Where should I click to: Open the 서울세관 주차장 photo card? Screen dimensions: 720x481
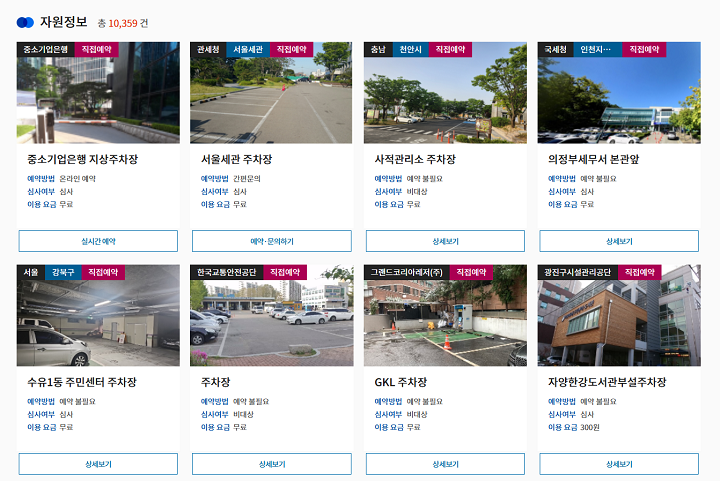pyautogui.click(x=271, y=100)
